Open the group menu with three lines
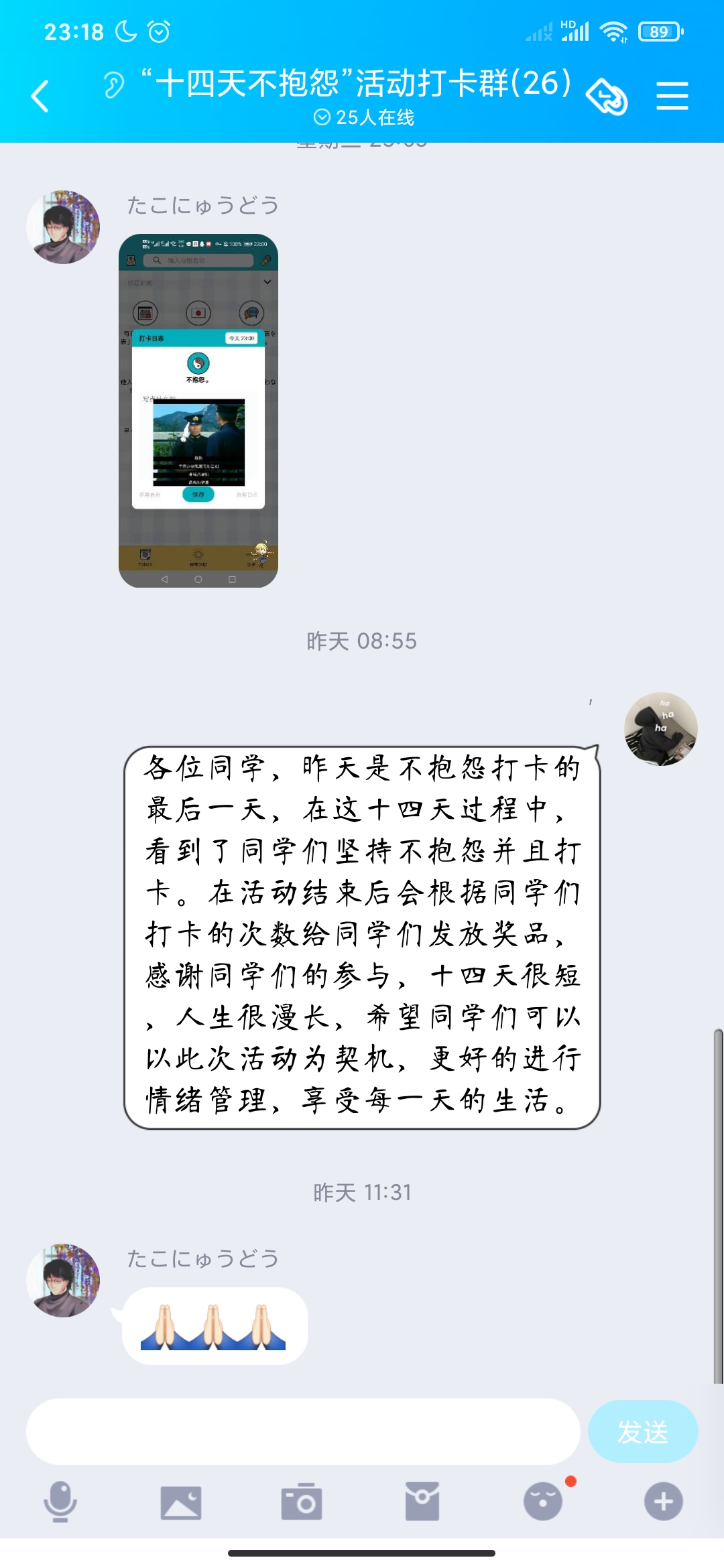The image size is (724, 1568). point(672,96)
